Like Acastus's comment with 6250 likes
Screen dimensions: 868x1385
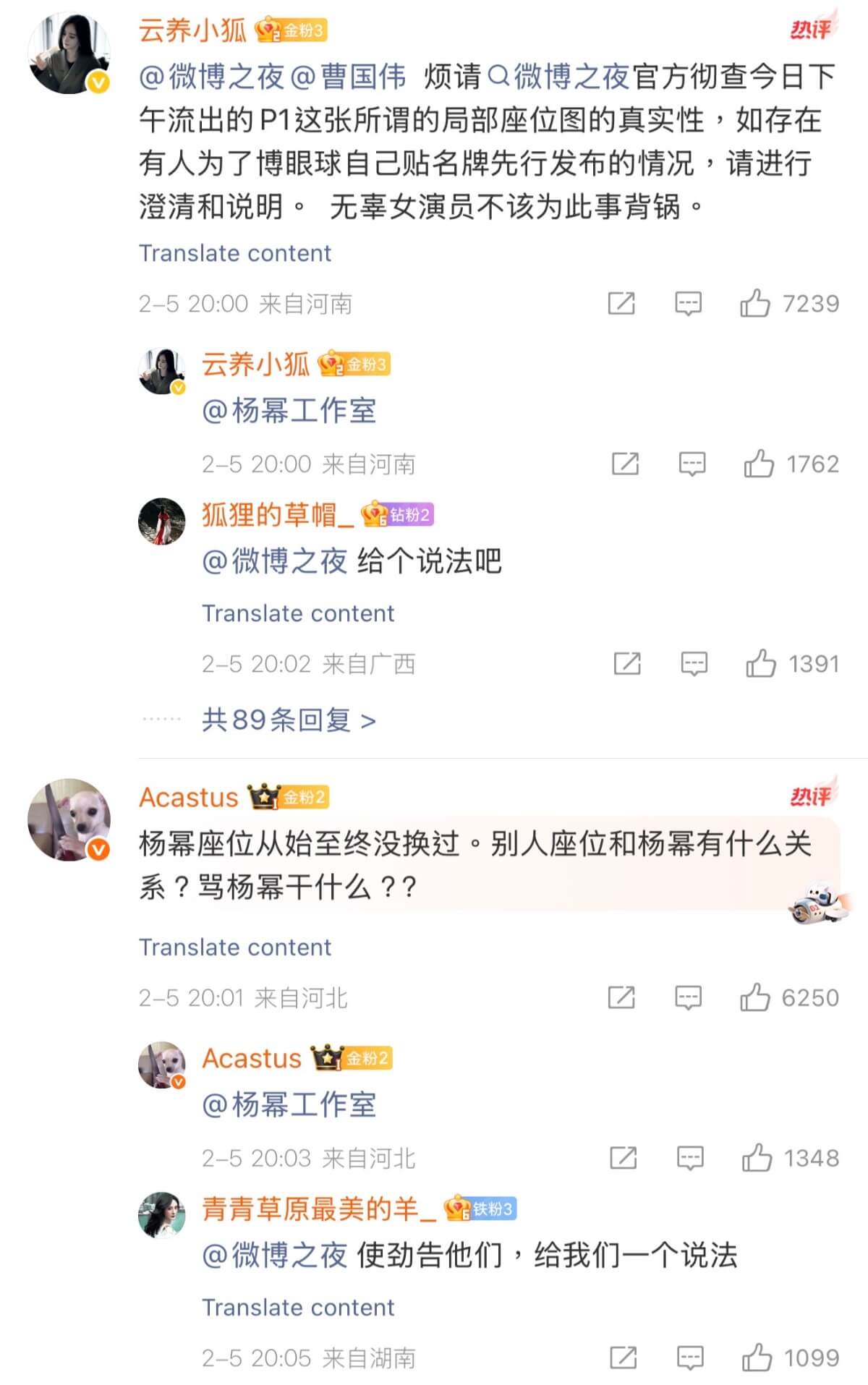pos(754,997)
